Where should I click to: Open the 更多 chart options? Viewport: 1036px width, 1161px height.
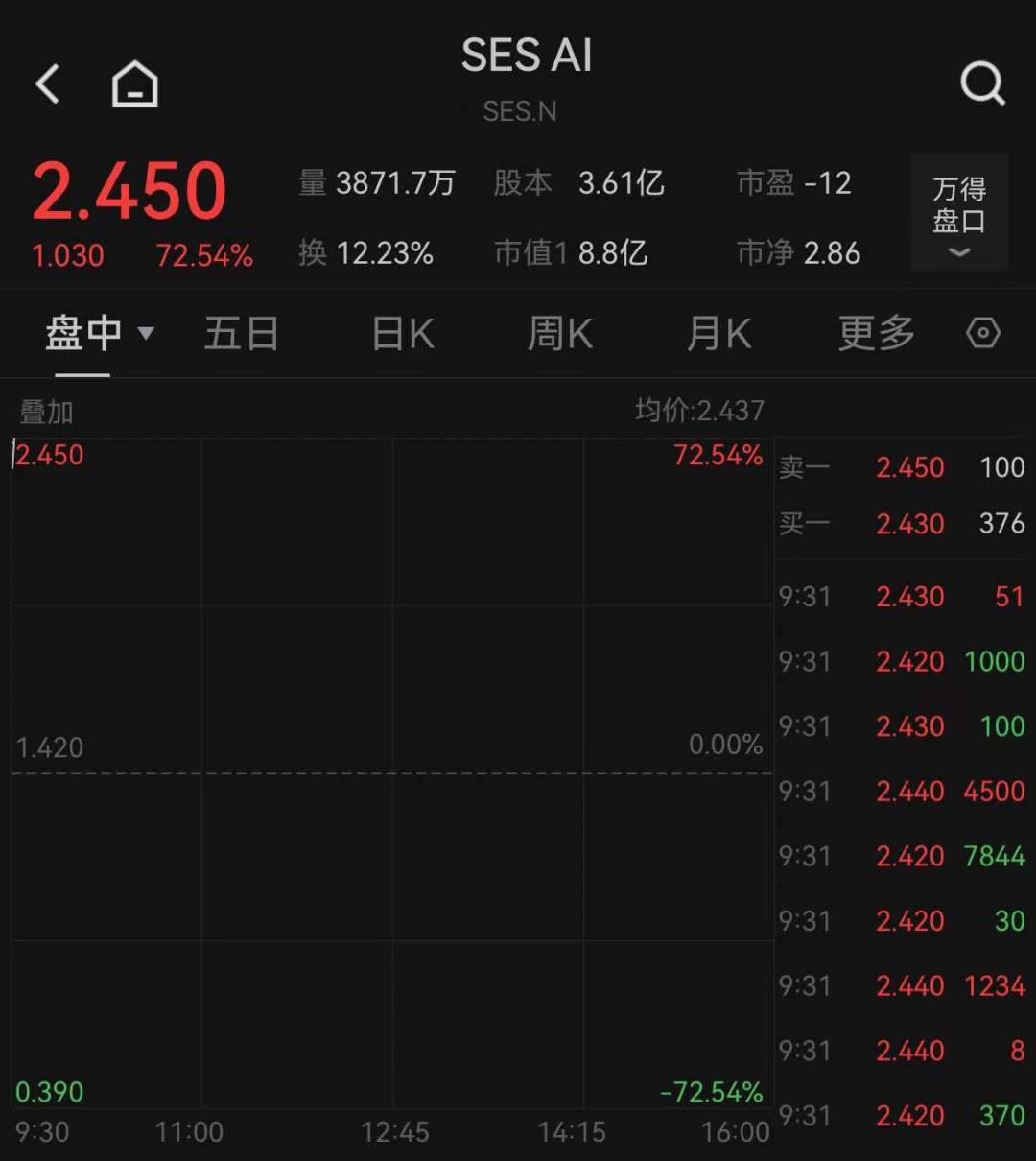click(876, 334)
